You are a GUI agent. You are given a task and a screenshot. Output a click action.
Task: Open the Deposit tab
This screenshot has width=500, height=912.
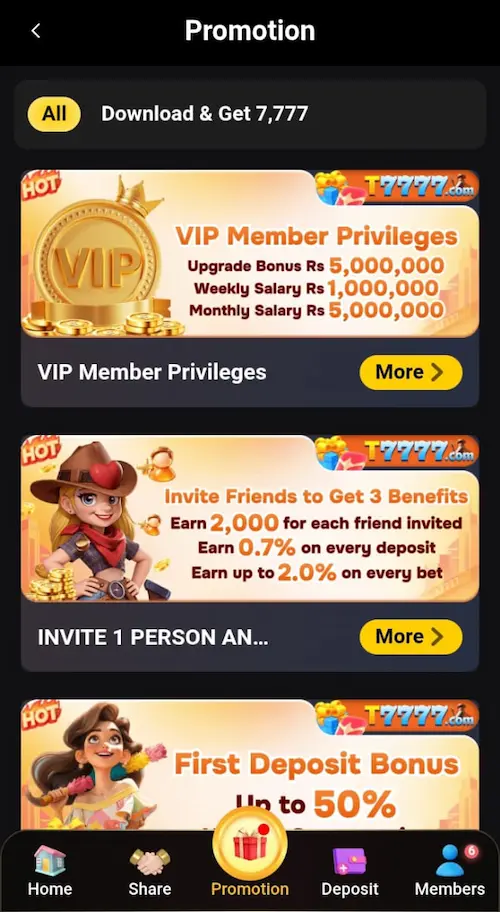click(350, 872)
